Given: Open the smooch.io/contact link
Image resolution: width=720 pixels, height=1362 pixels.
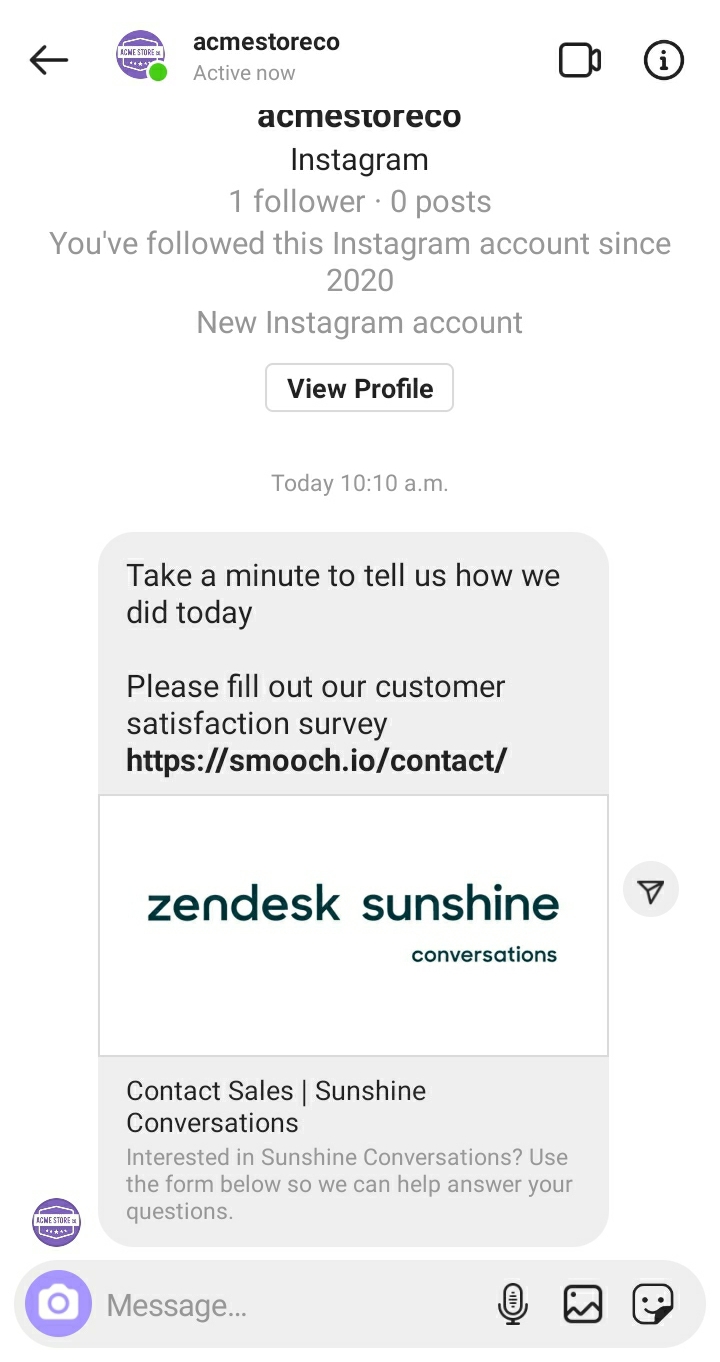Looking at the screenshot, I should (316, 760).
